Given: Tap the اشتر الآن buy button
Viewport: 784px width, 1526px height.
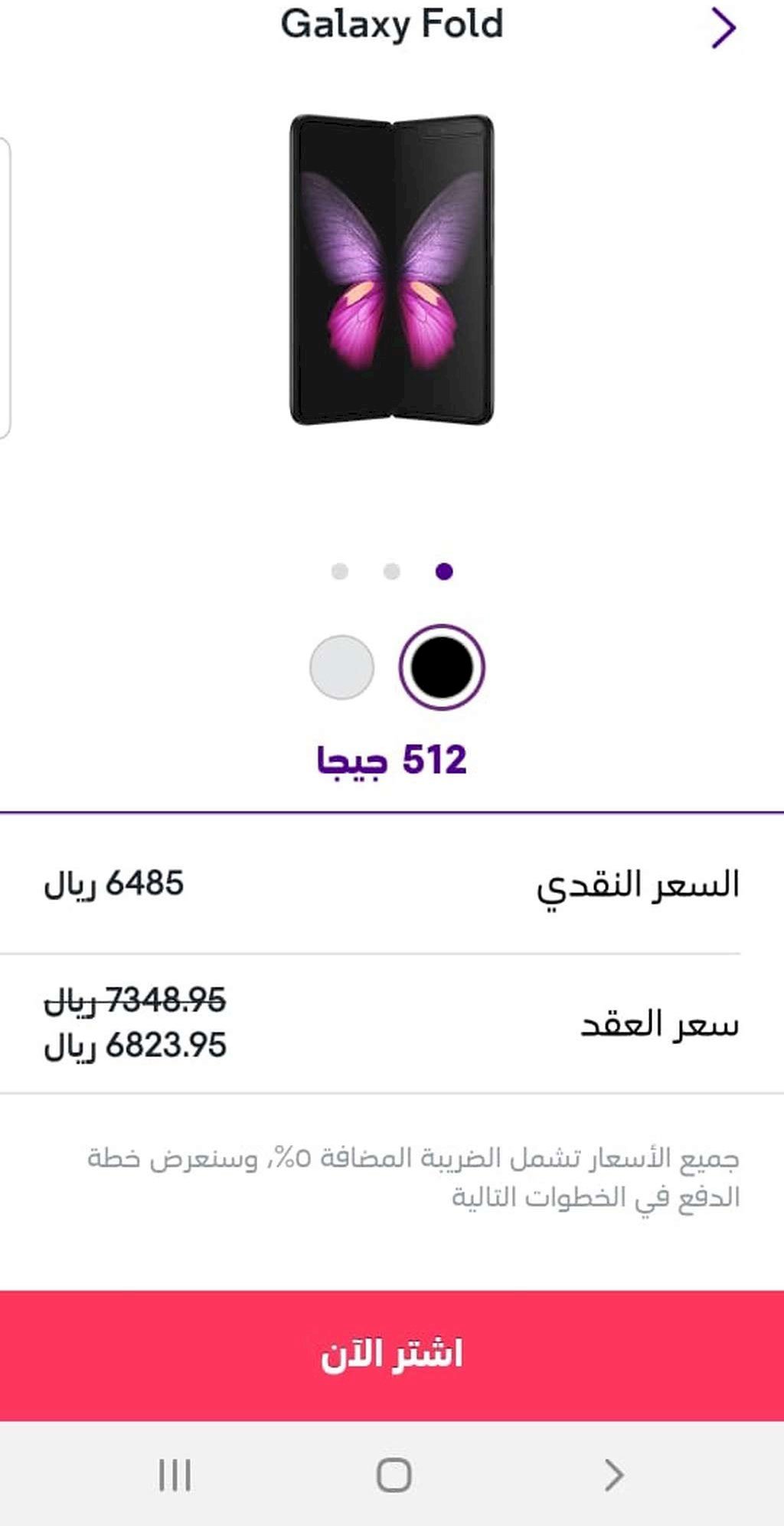Looking at the screenshot, I should click(392, 1354).
